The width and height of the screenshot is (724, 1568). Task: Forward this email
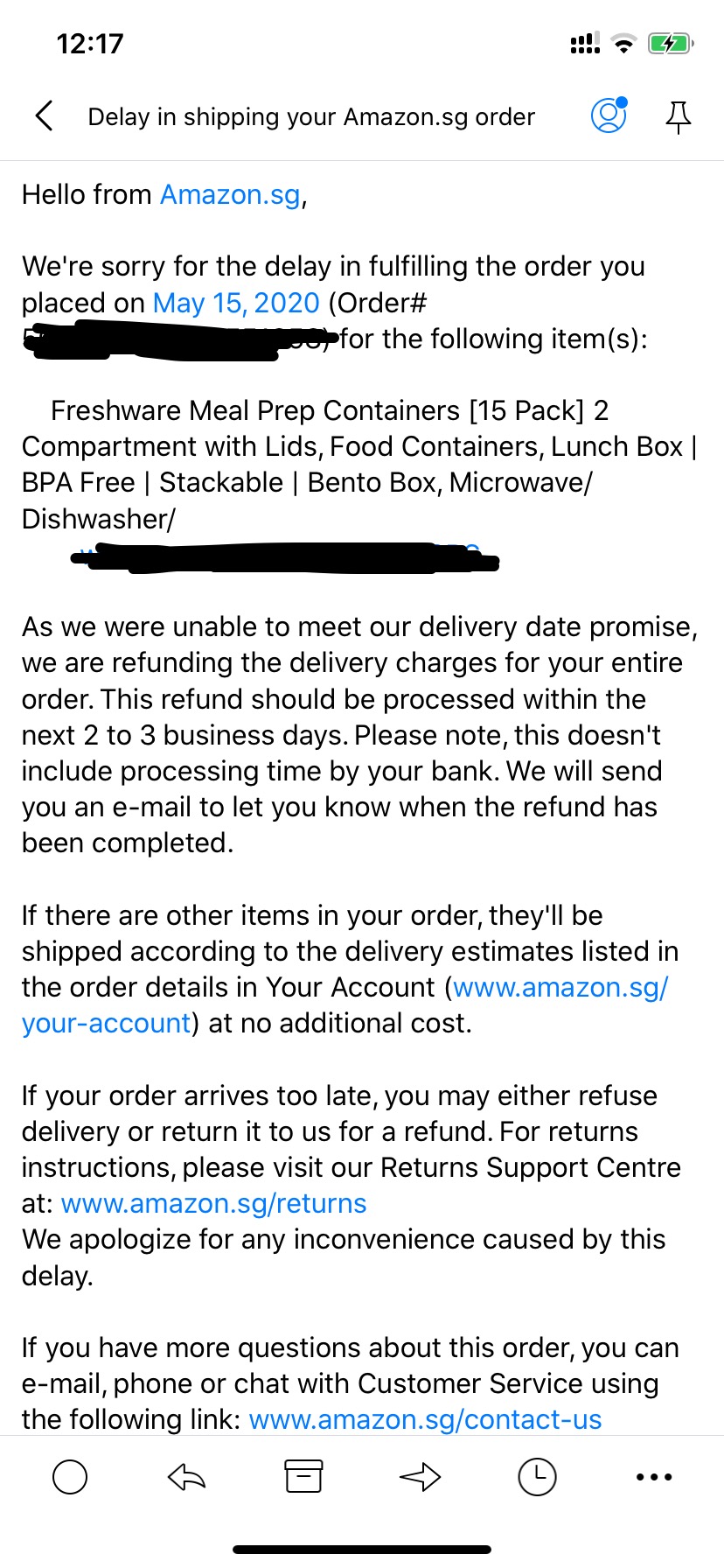click(x=420, y=1477)
